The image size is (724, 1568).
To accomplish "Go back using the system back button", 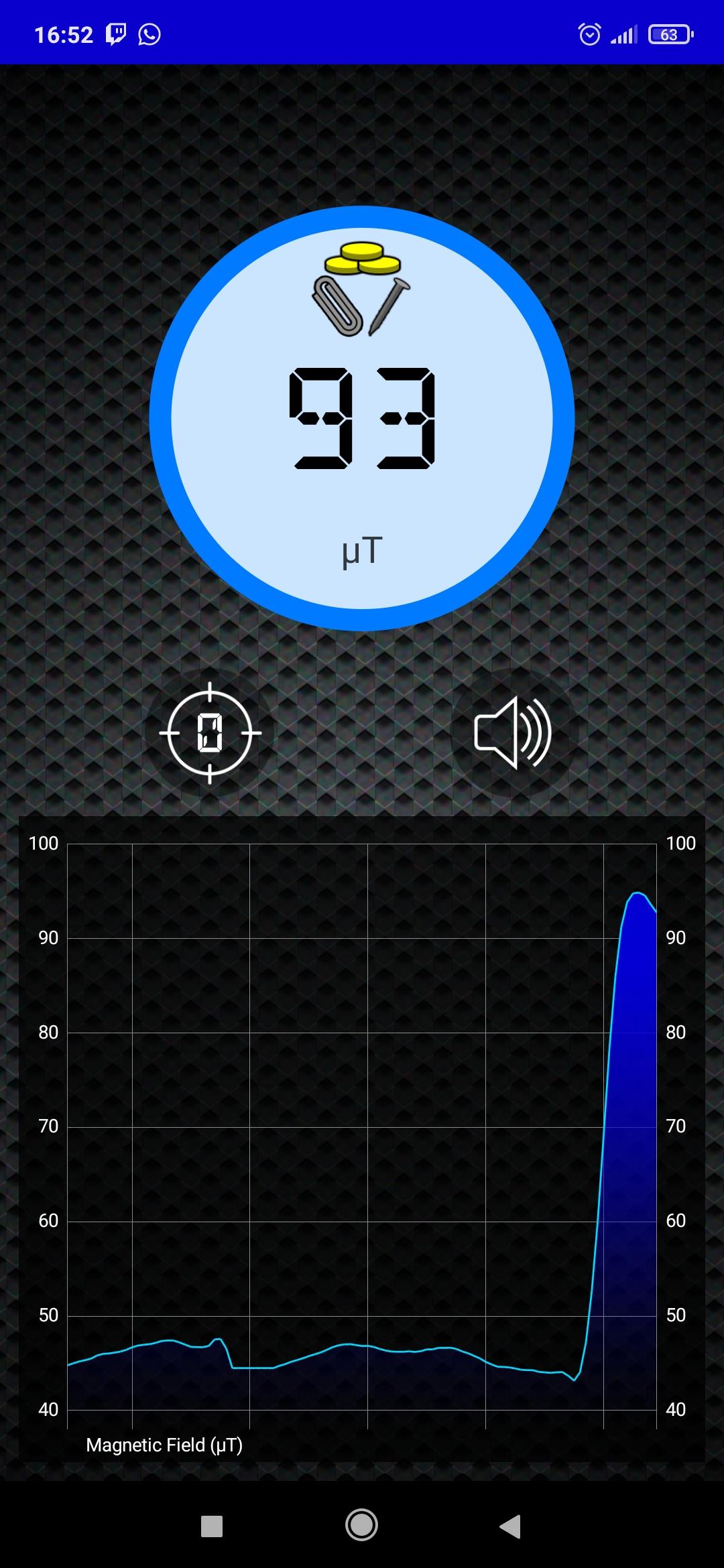I will pos(510,1526).
